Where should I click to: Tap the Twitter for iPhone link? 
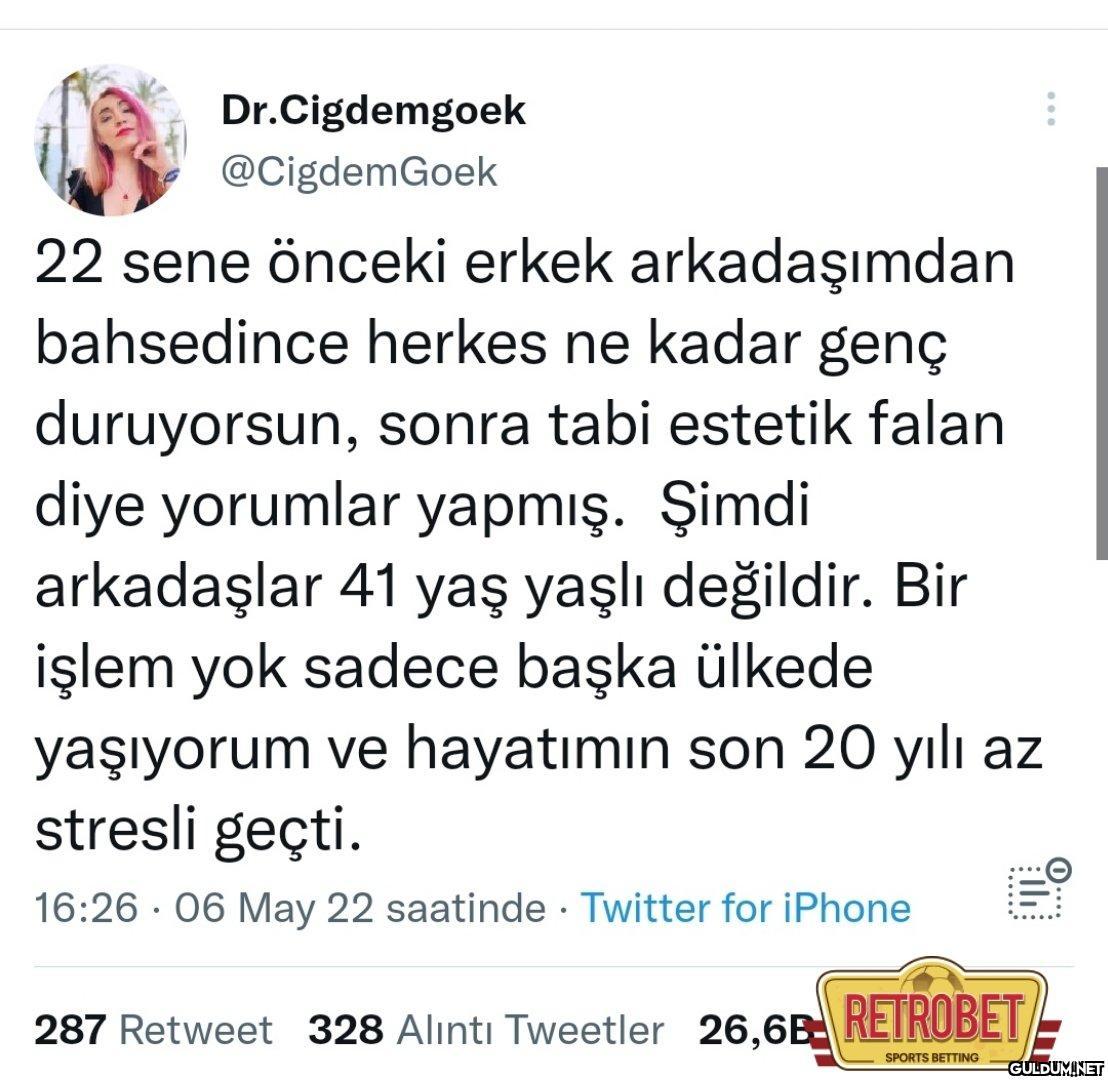point(745,908)
